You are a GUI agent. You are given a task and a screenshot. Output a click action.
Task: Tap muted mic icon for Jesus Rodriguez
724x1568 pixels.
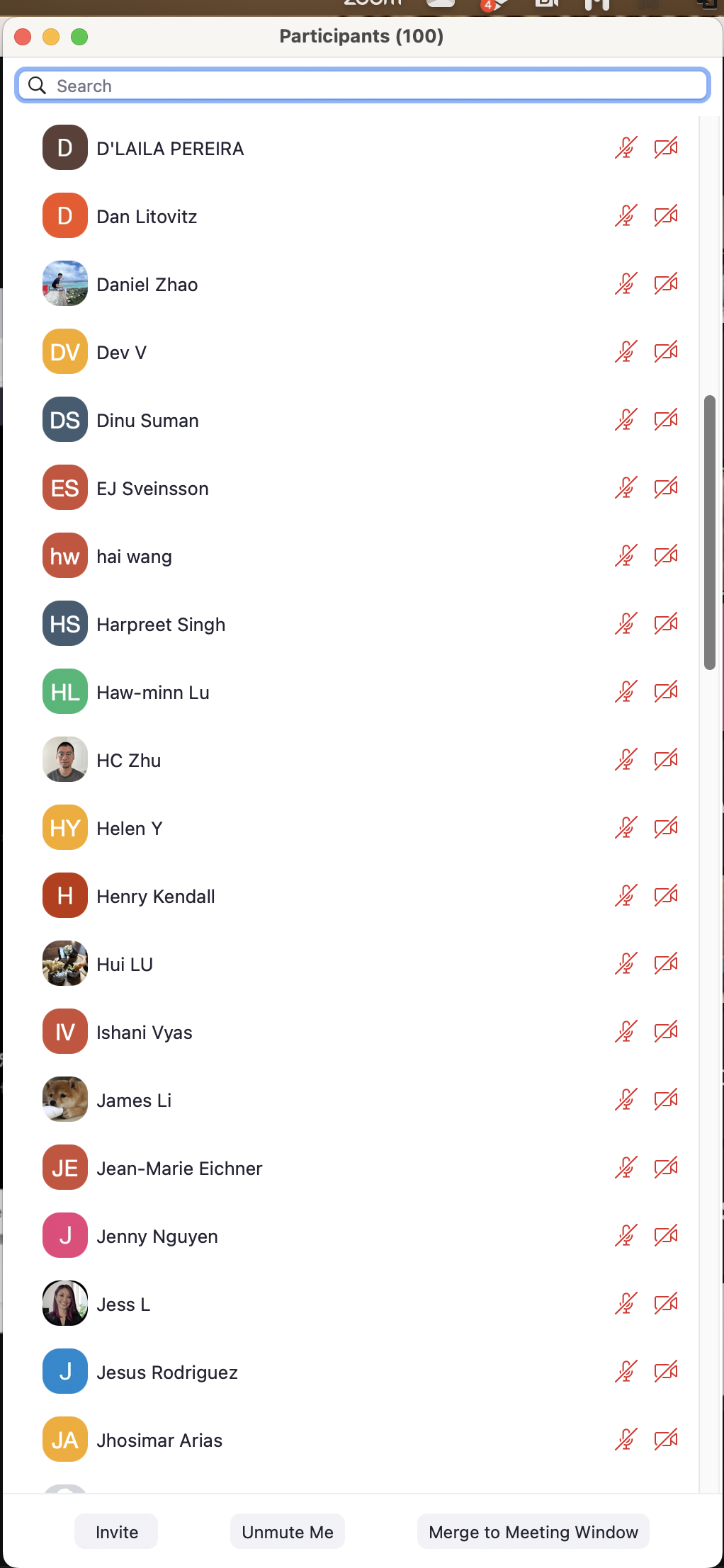tap(626, 1372)
